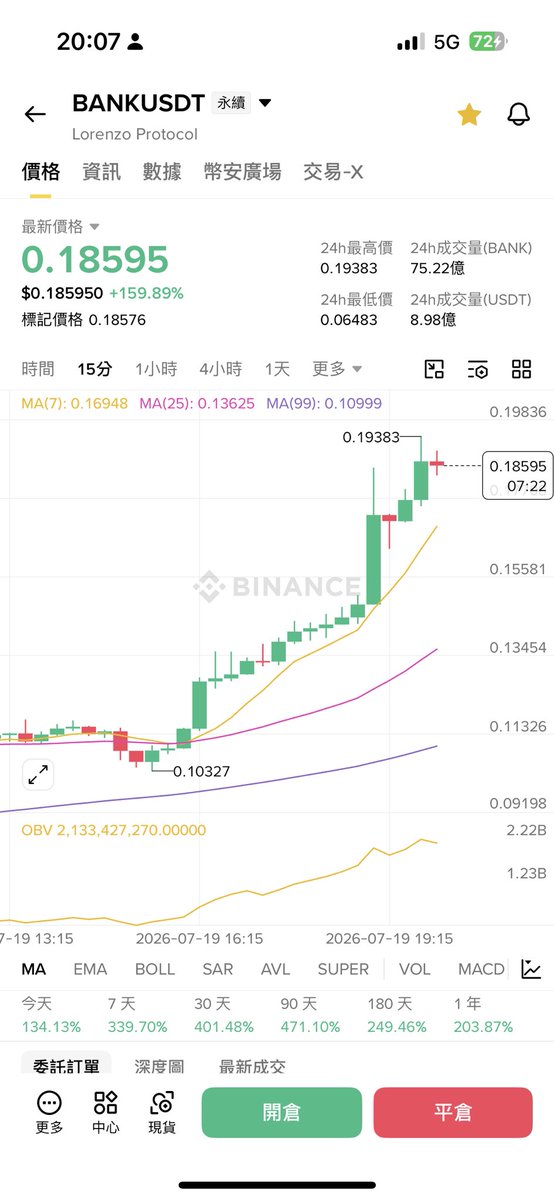
Task: Select the MACD indicator
Action: click(x=481, y=969)
